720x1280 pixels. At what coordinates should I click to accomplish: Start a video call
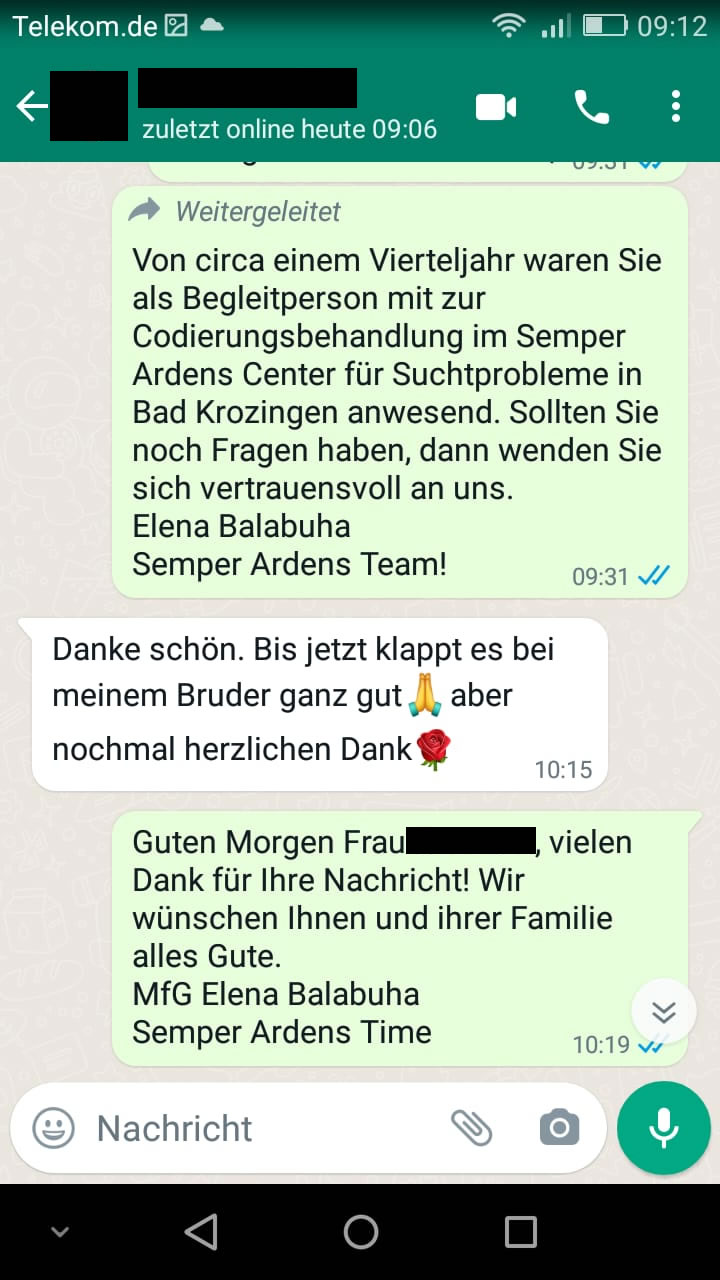pos(496,106)
